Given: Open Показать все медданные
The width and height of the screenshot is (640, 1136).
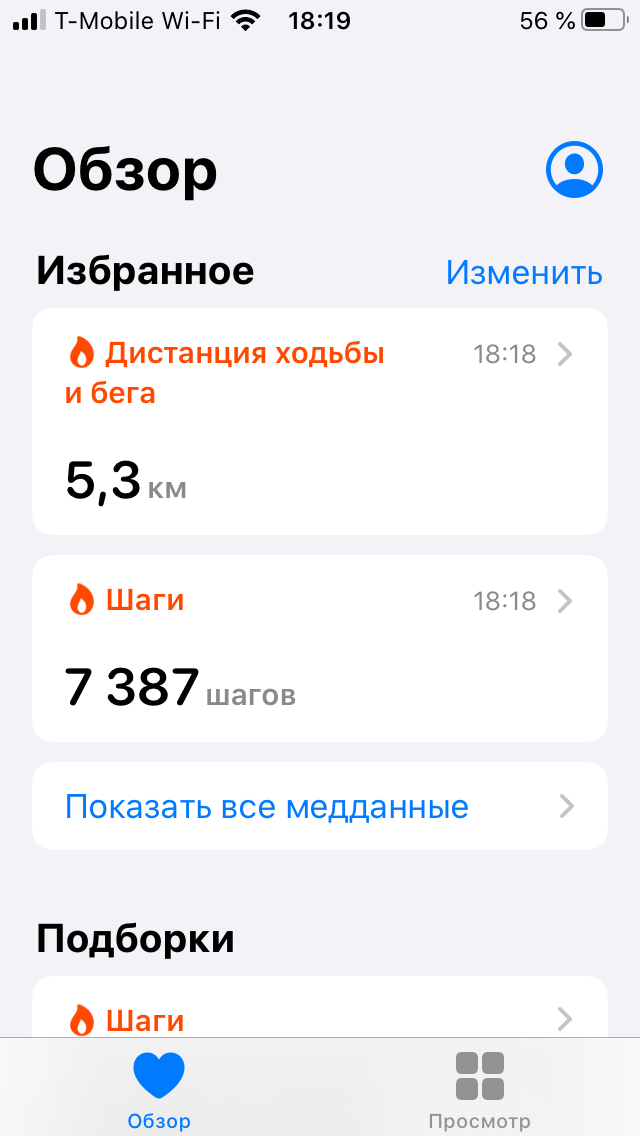Looking at the screenshot, I should click(319, 806).
